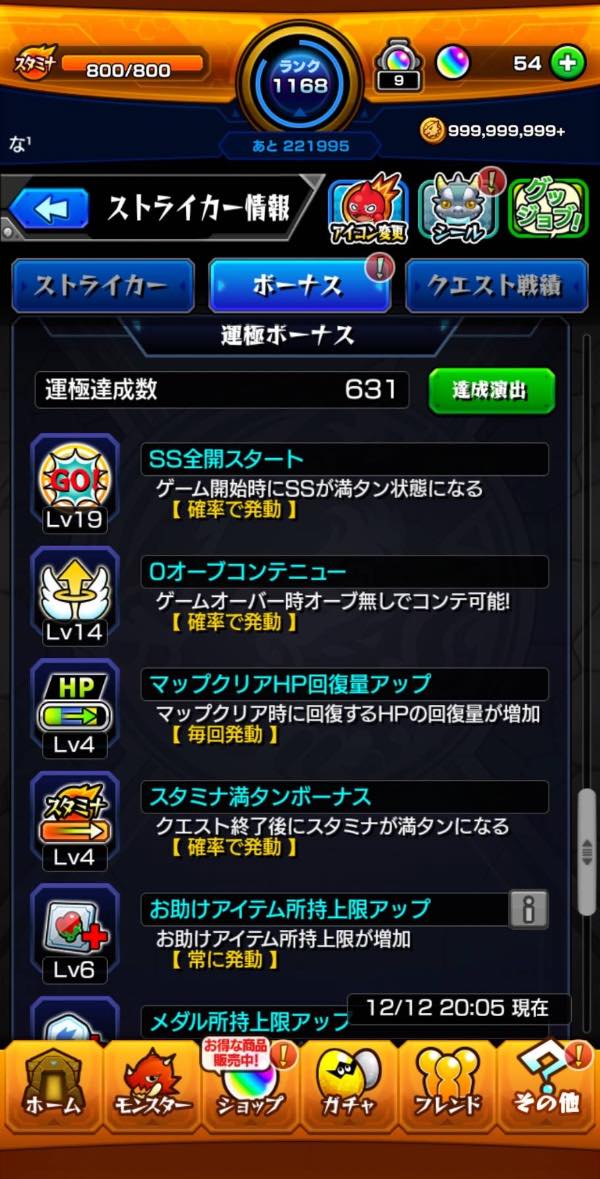Viewport: 600px width, 1179px height.
Task: Open info for お助けアイテム所持上限アップ
Action: pos(529,908)
